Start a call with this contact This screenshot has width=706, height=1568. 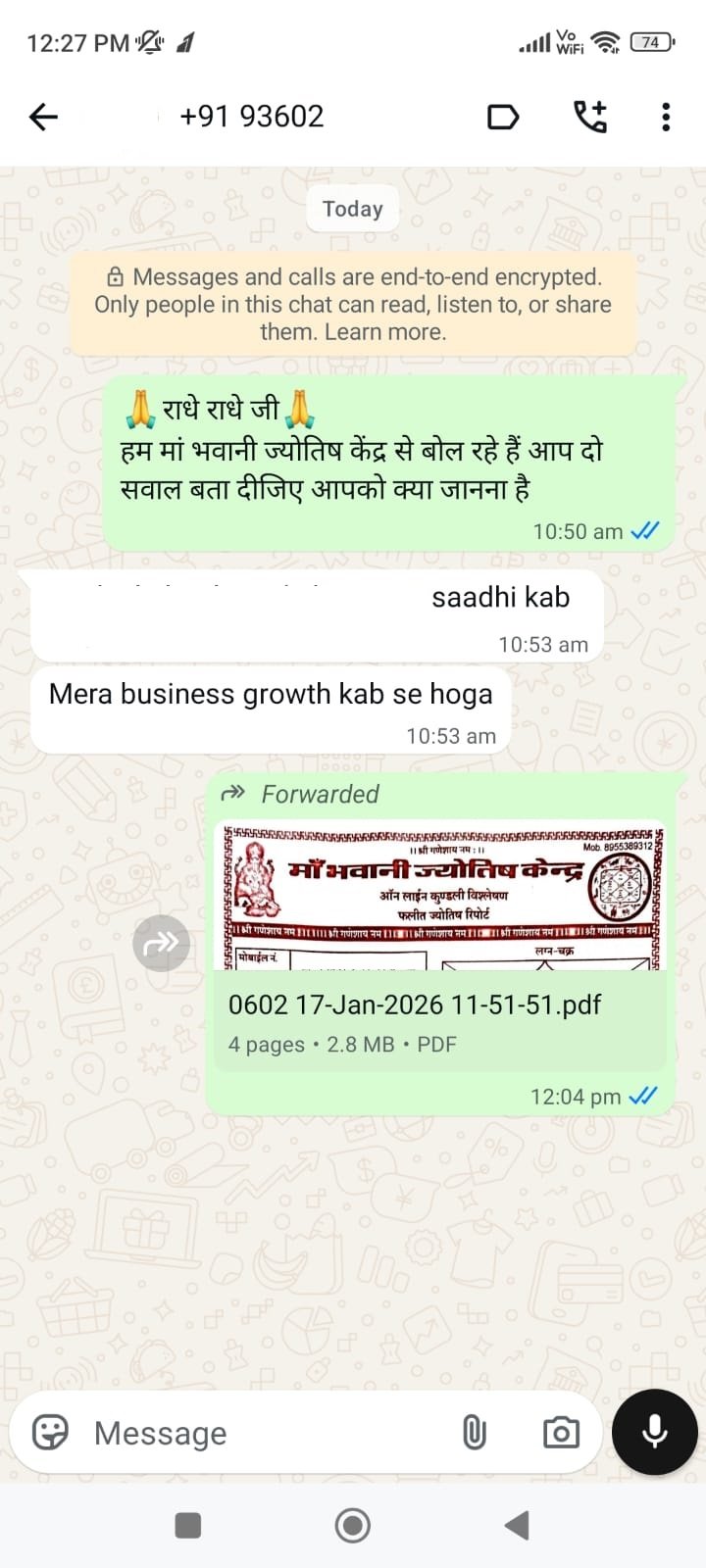tap(590, 117)
